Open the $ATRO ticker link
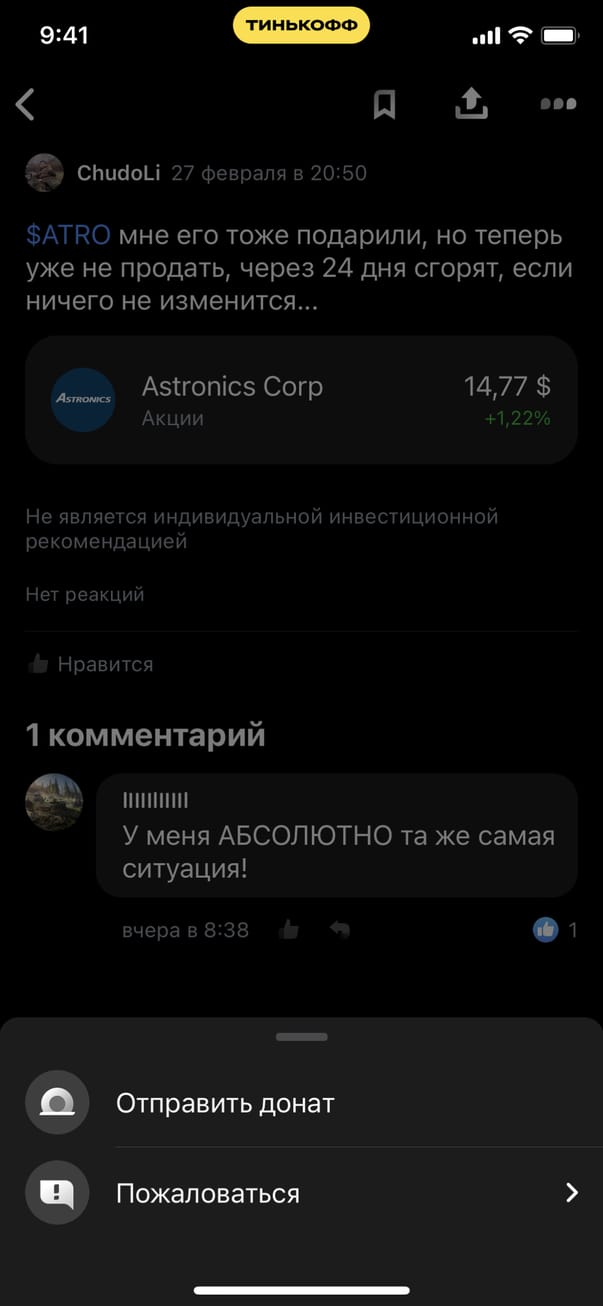 point(67,236)
